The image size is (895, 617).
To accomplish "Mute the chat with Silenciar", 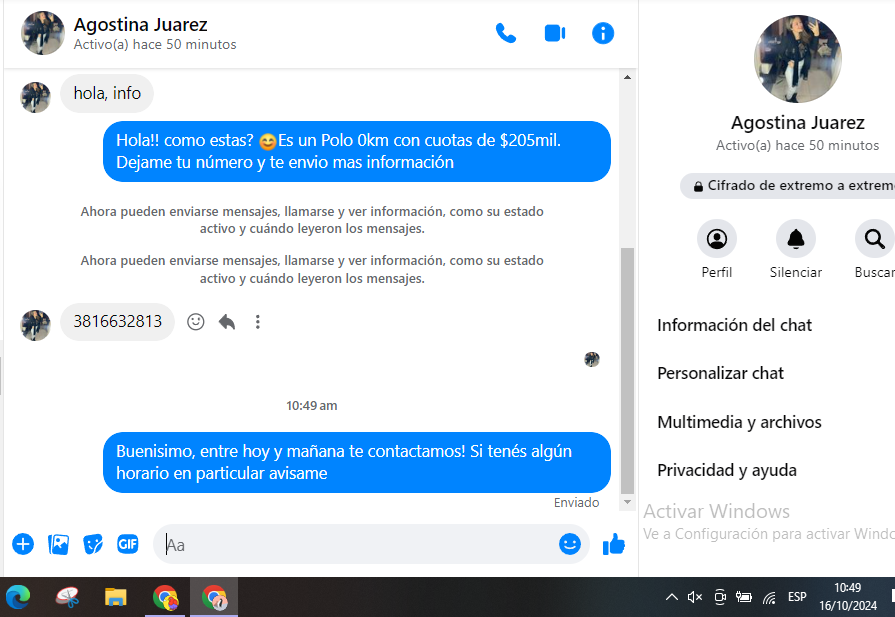I will pyautogui.click(x=796, y=240).
